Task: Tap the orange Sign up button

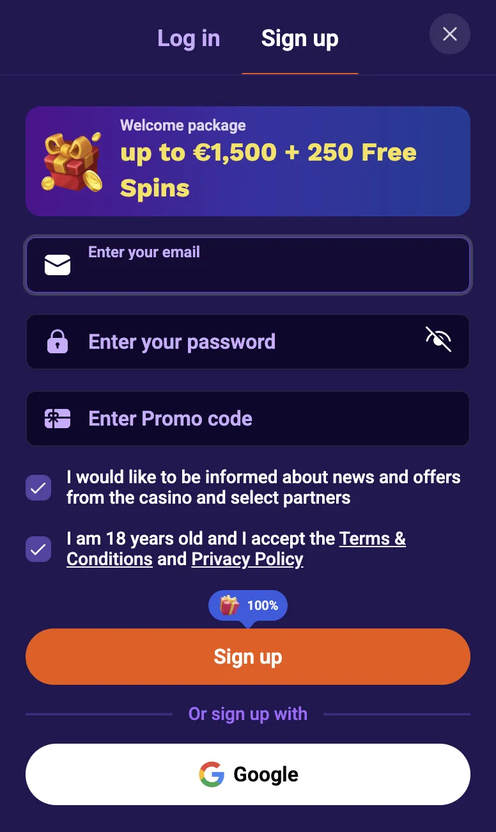Action: tap(248, 657)
